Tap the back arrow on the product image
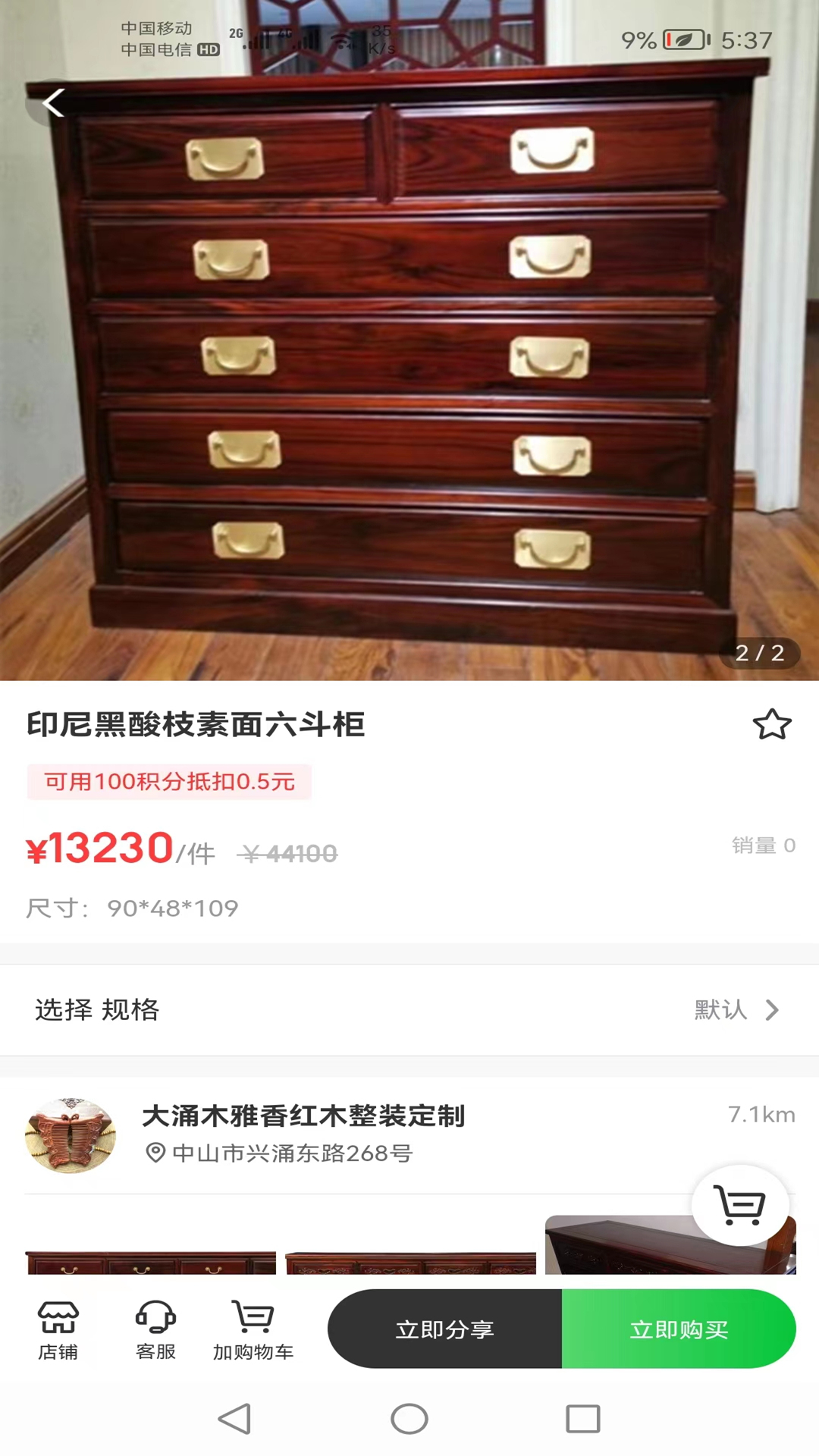 52,104
